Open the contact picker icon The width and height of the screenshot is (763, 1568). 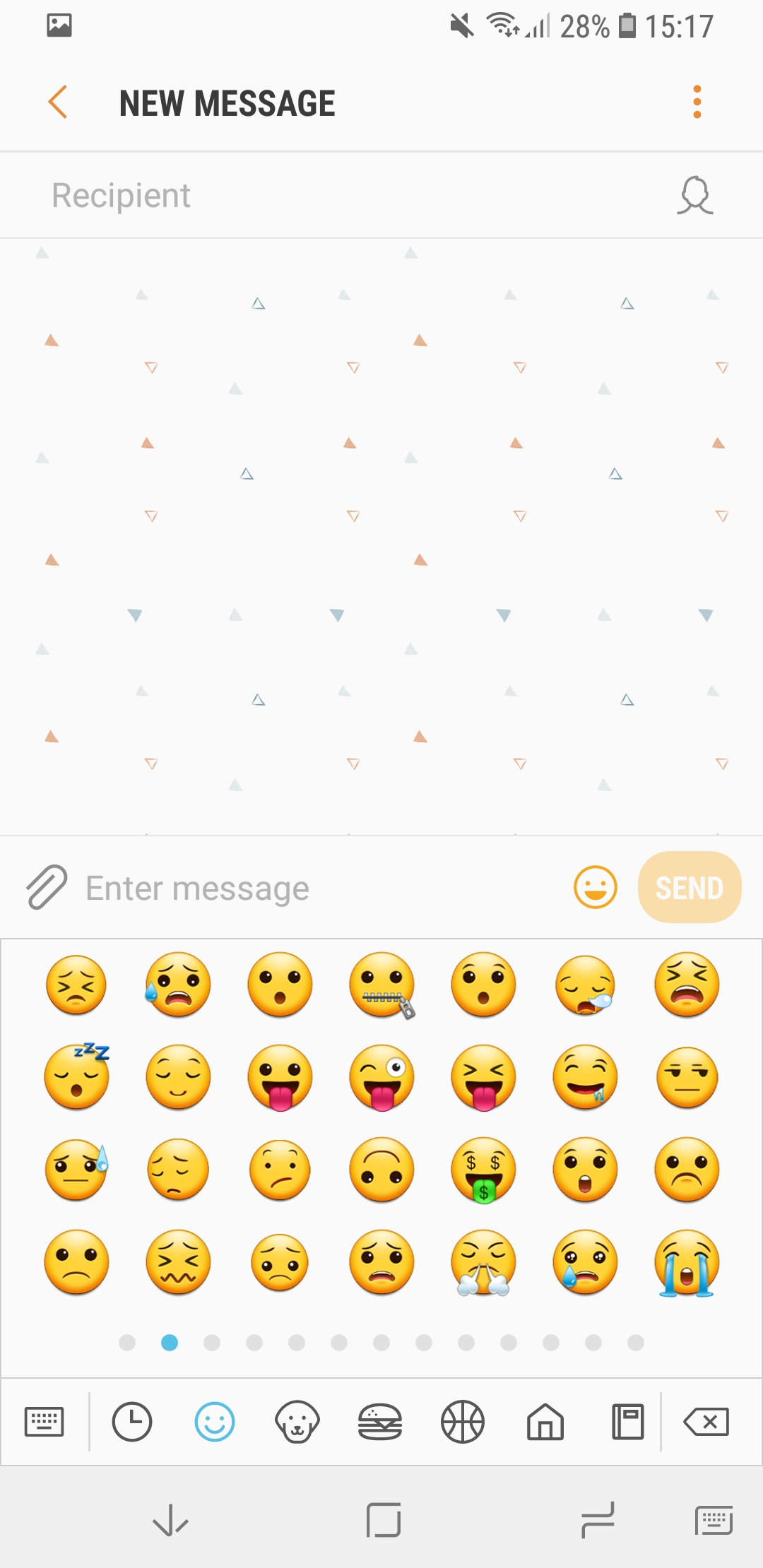(x=695, y=196)
